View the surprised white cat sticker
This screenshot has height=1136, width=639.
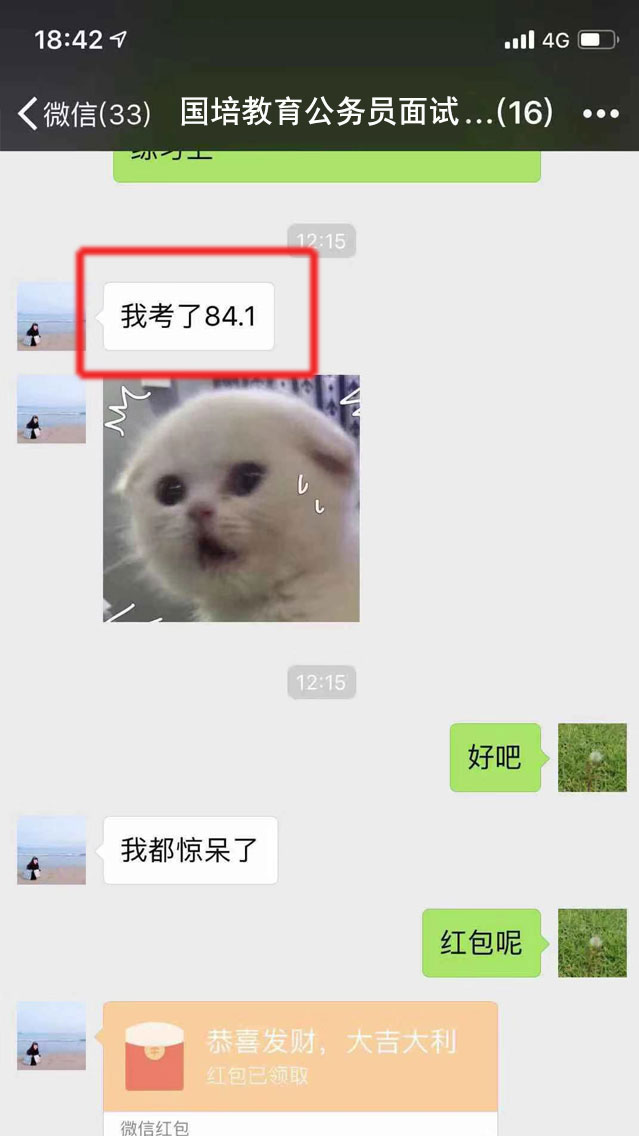click(231, 498)
